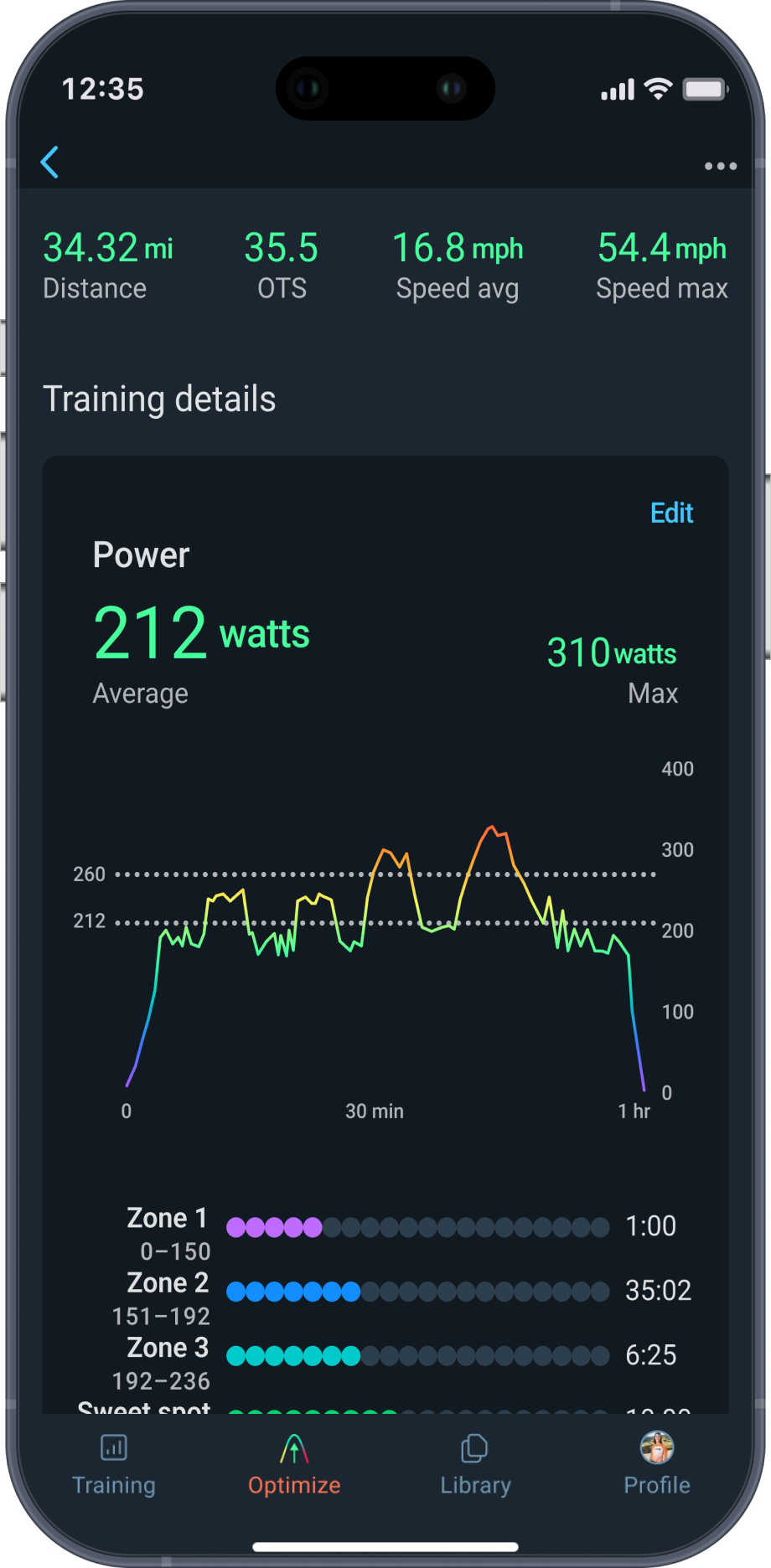Switch to the Optimize tab
Viewport: 771px width, 1568px height.
294,1466
